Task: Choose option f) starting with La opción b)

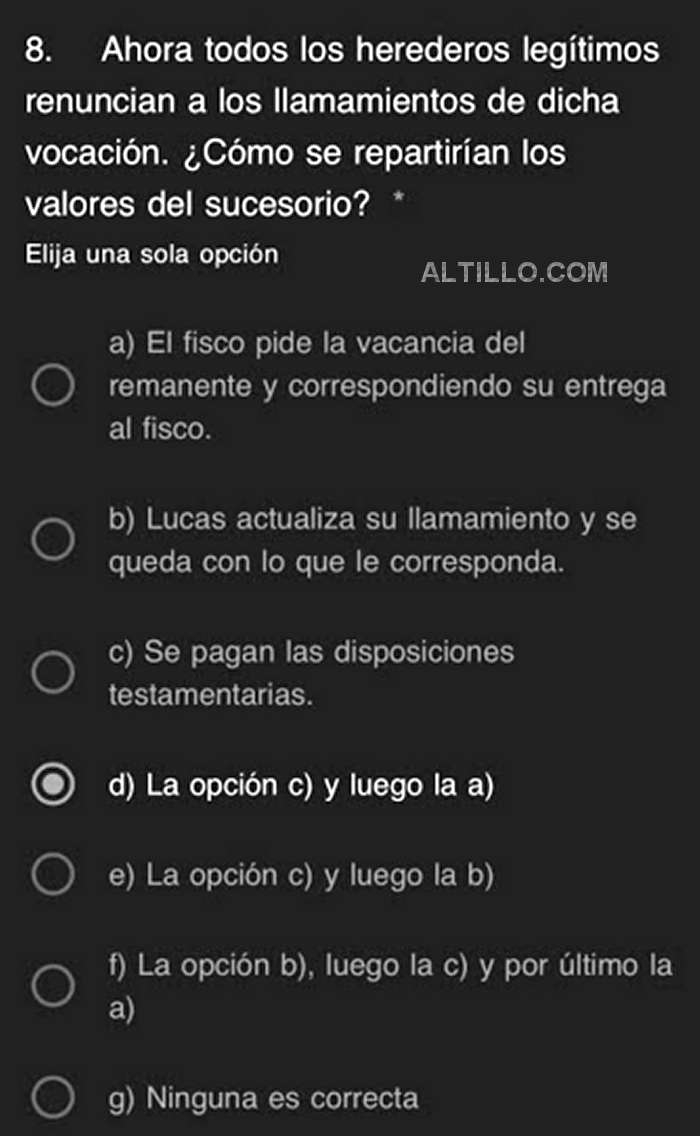Action: coord(53,985)
